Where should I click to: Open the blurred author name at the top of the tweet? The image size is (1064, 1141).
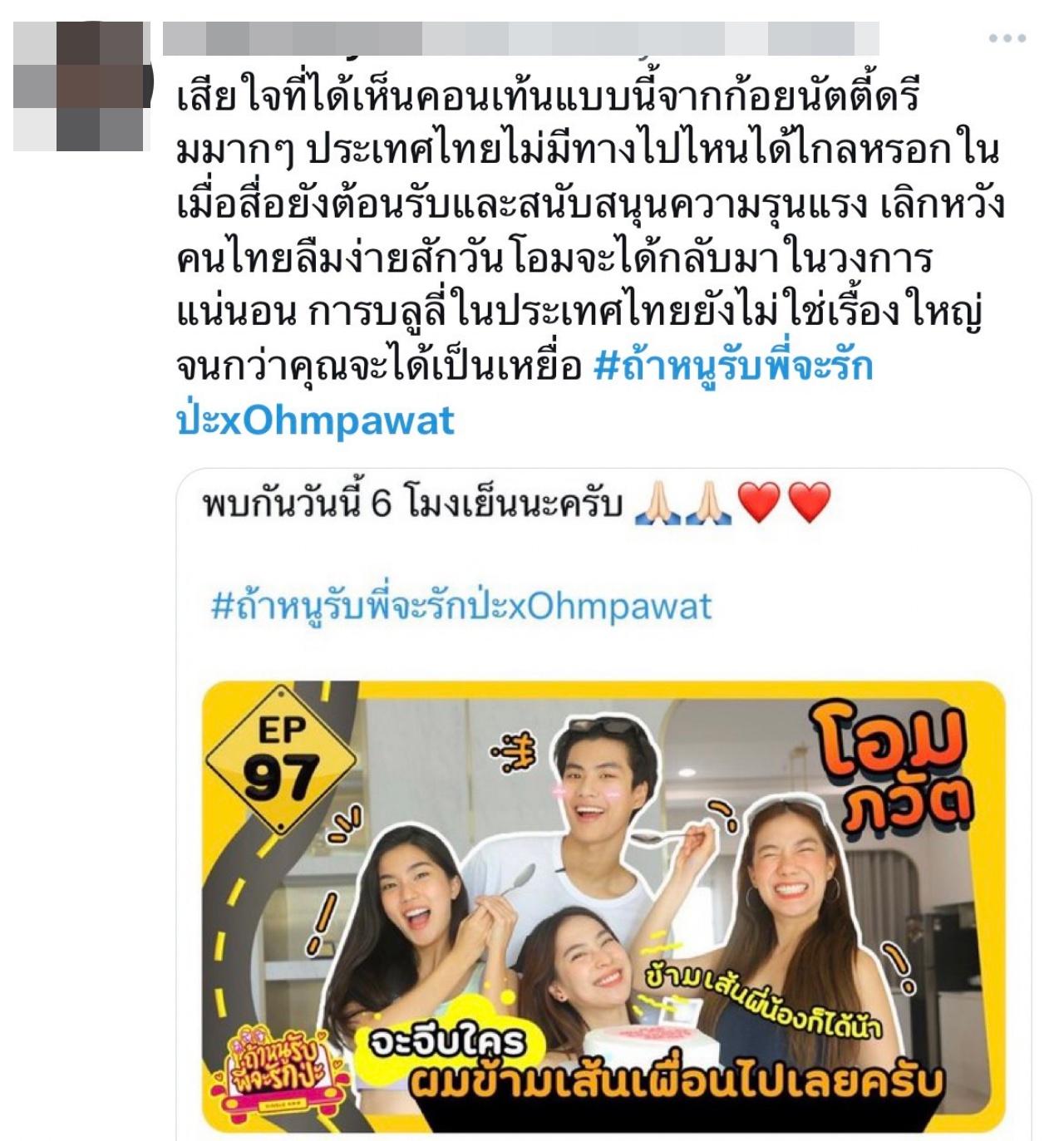(520, 38)
